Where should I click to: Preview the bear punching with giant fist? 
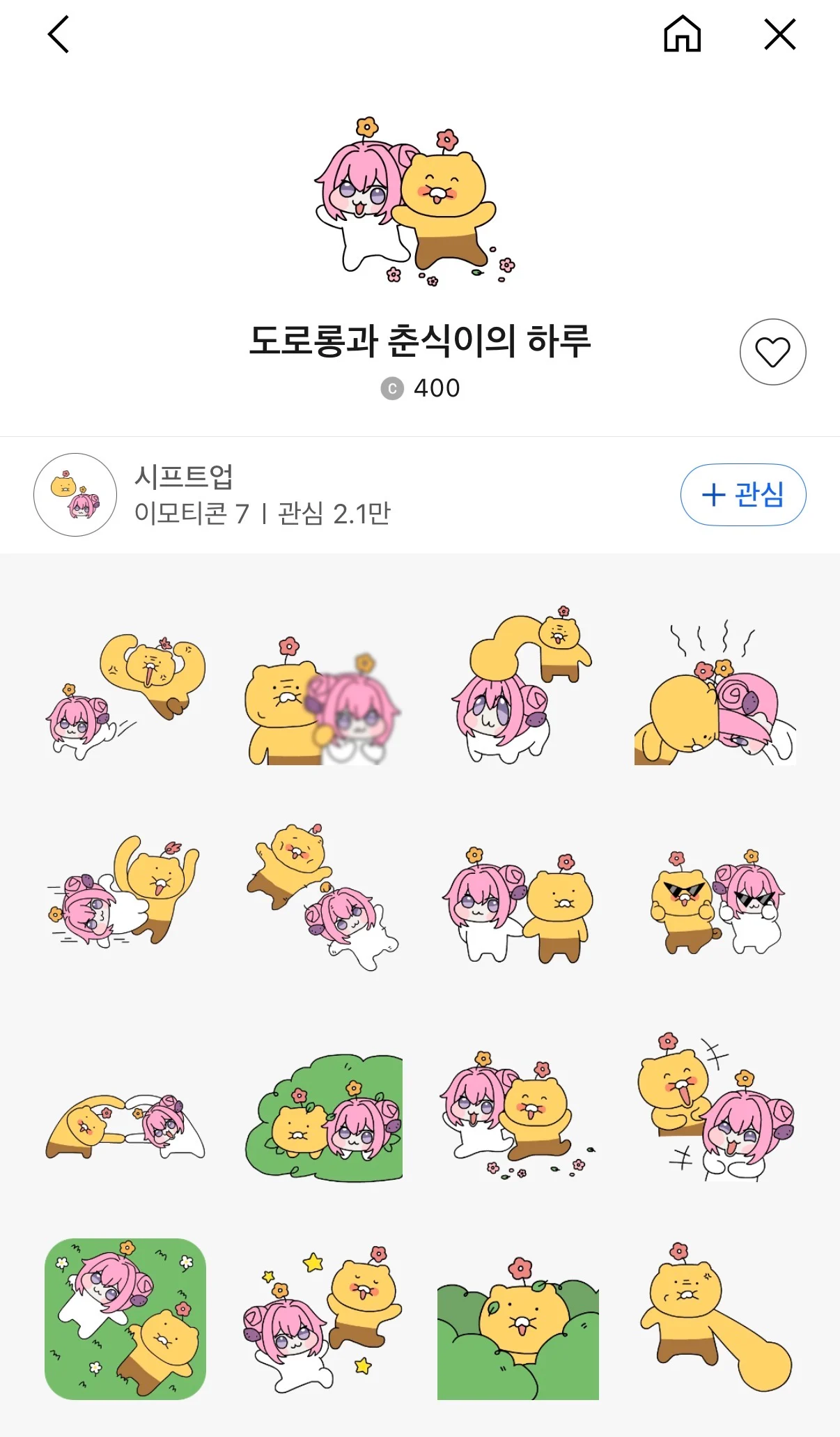716,1316
